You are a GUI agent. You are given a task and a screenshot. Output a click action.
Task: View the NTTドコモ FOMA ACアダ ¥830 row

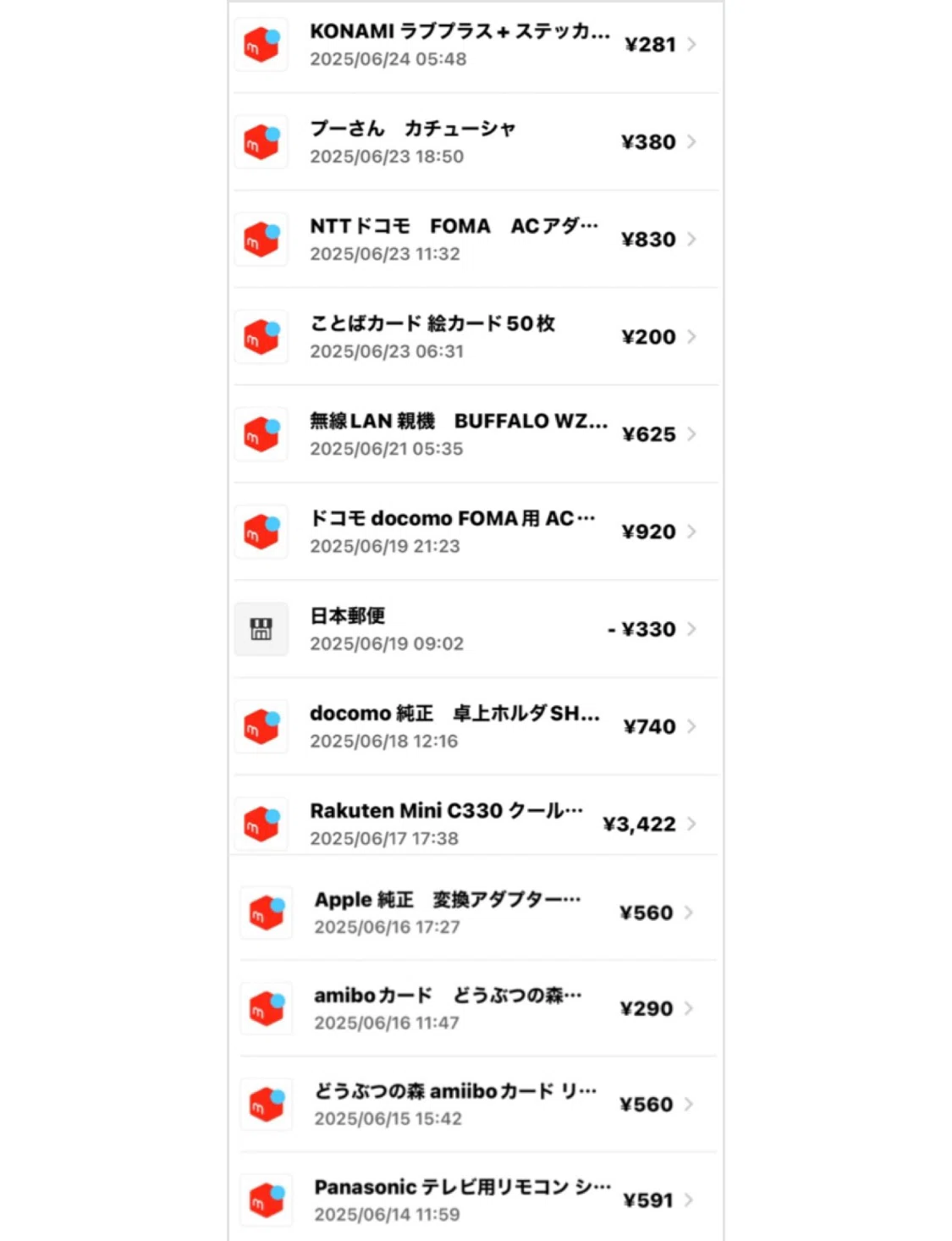tap(476, 240)
